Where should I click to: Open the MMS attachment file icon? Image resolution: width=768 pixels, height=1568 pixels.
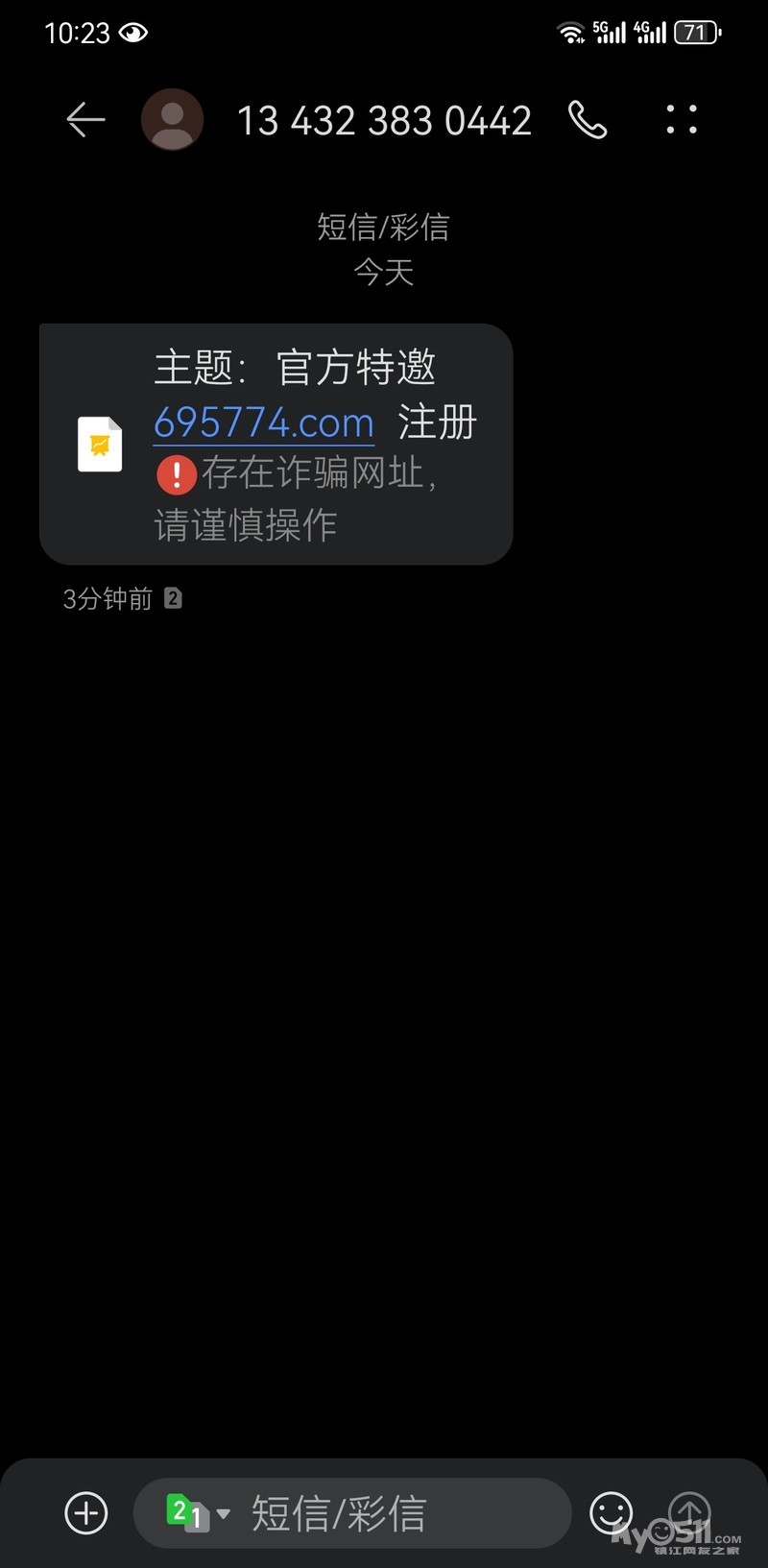(100, 444)
